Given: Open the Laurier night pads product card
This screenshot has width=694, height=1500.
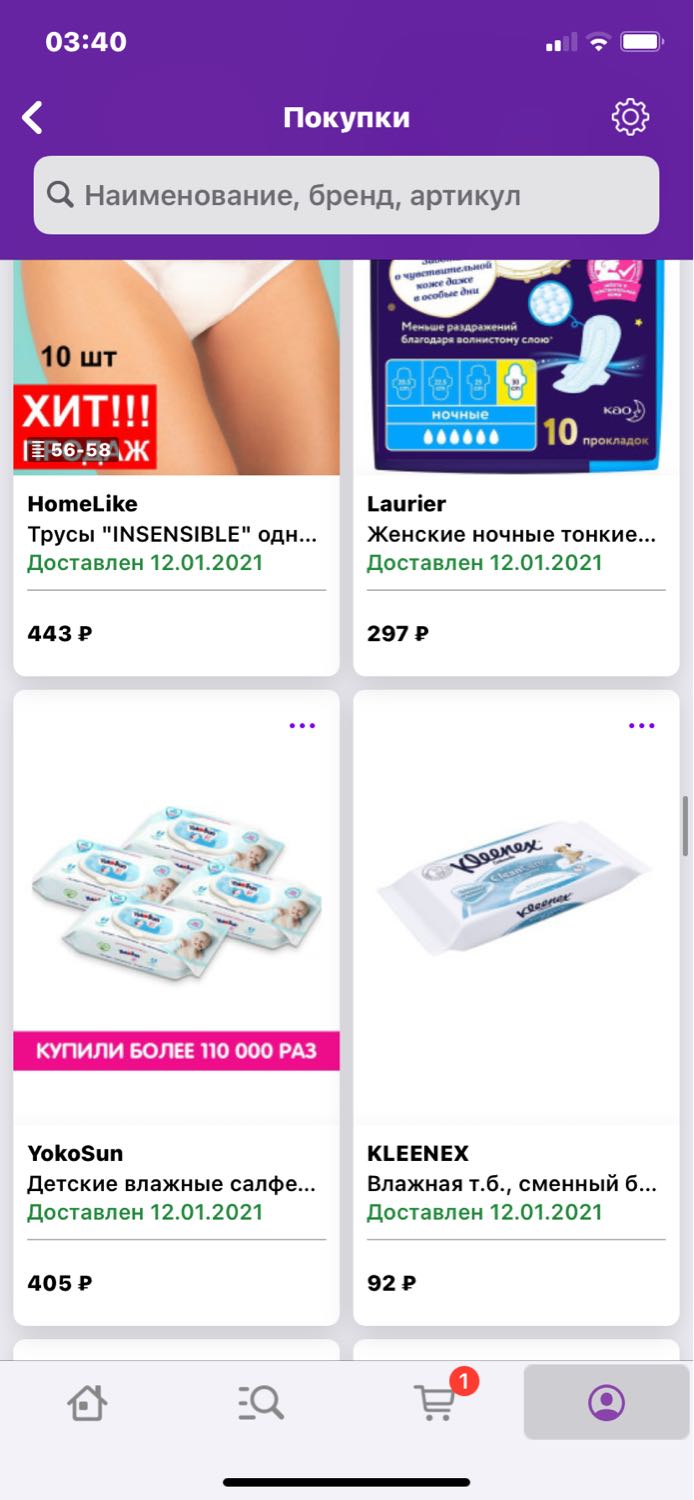Looking at the screenshot, I should 516,467.
